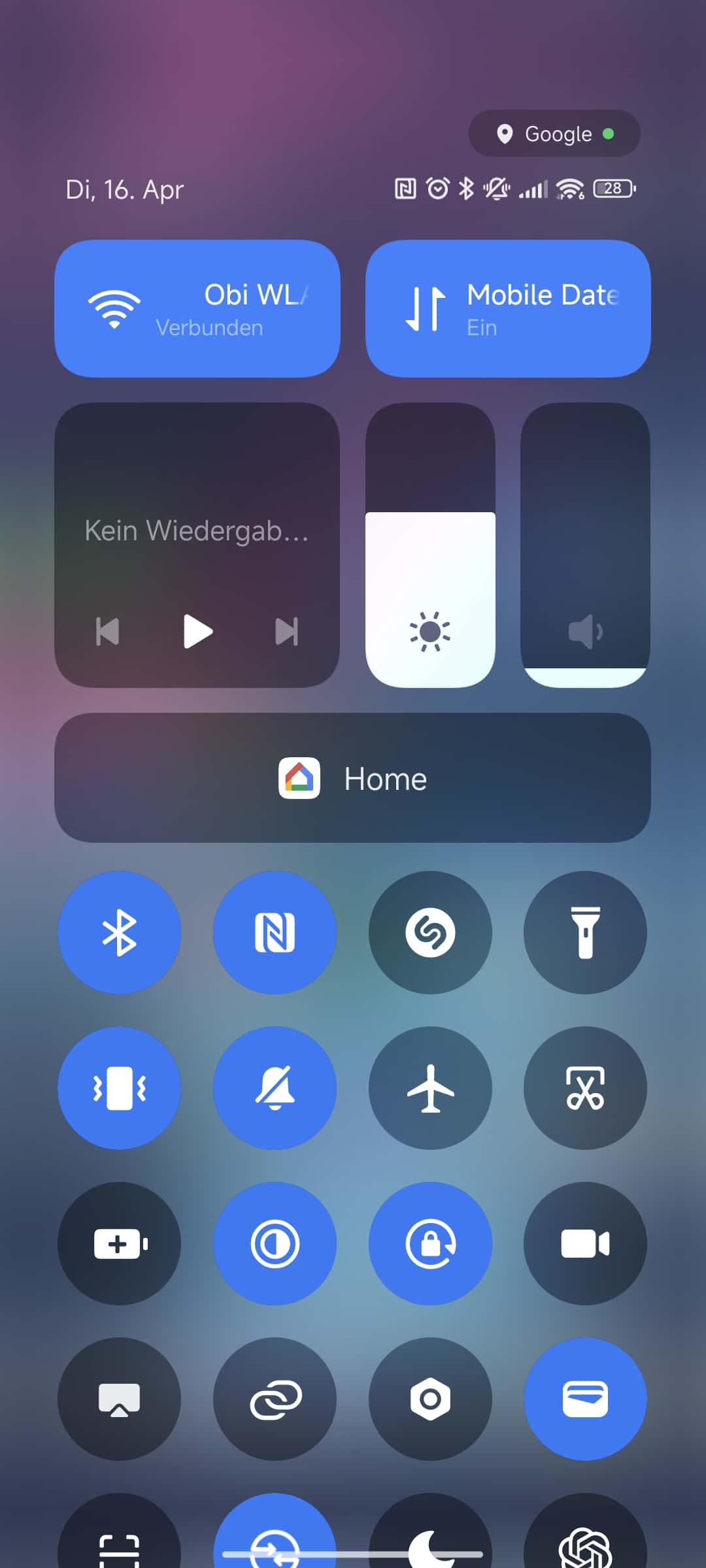Open the Google Home card
Image resolution: width=706 pixels, height=1568 pixels.
point(352,778)
